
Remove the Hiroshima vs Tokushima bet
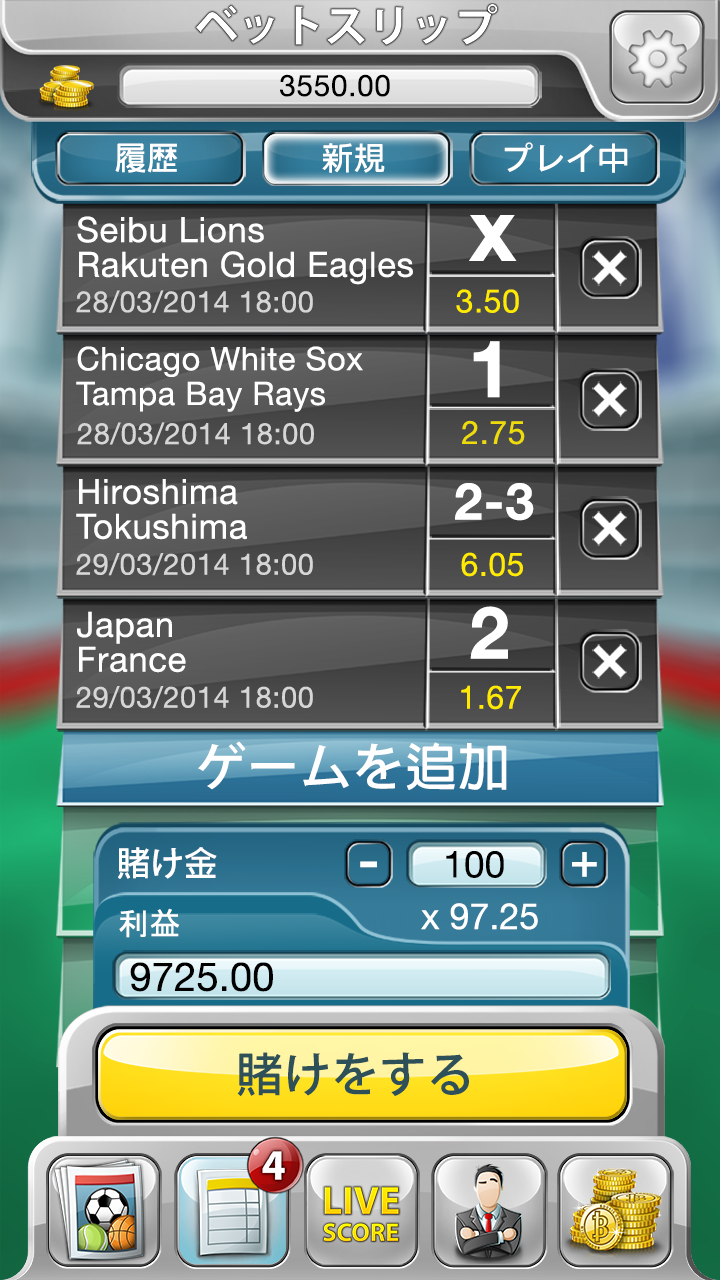(x=610, y=530)
